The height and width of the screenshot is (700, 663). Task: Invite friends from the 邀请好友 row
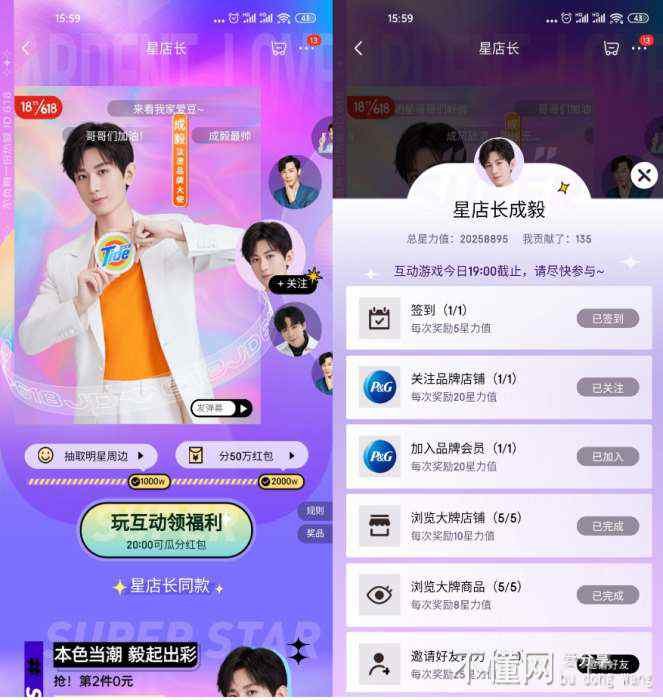[607, 663]
